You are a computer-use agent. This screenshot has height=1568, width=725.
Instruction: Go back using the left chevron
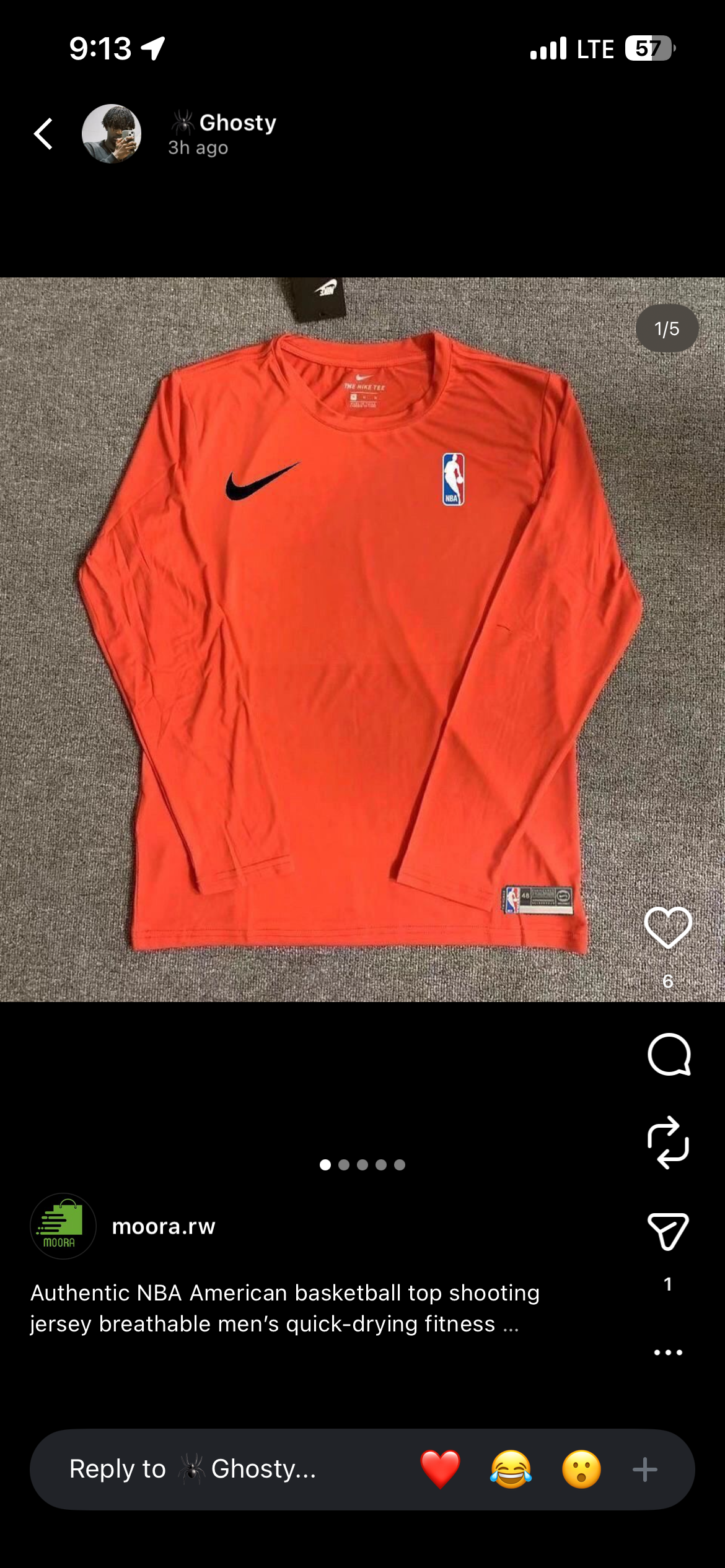coord(43,133)
